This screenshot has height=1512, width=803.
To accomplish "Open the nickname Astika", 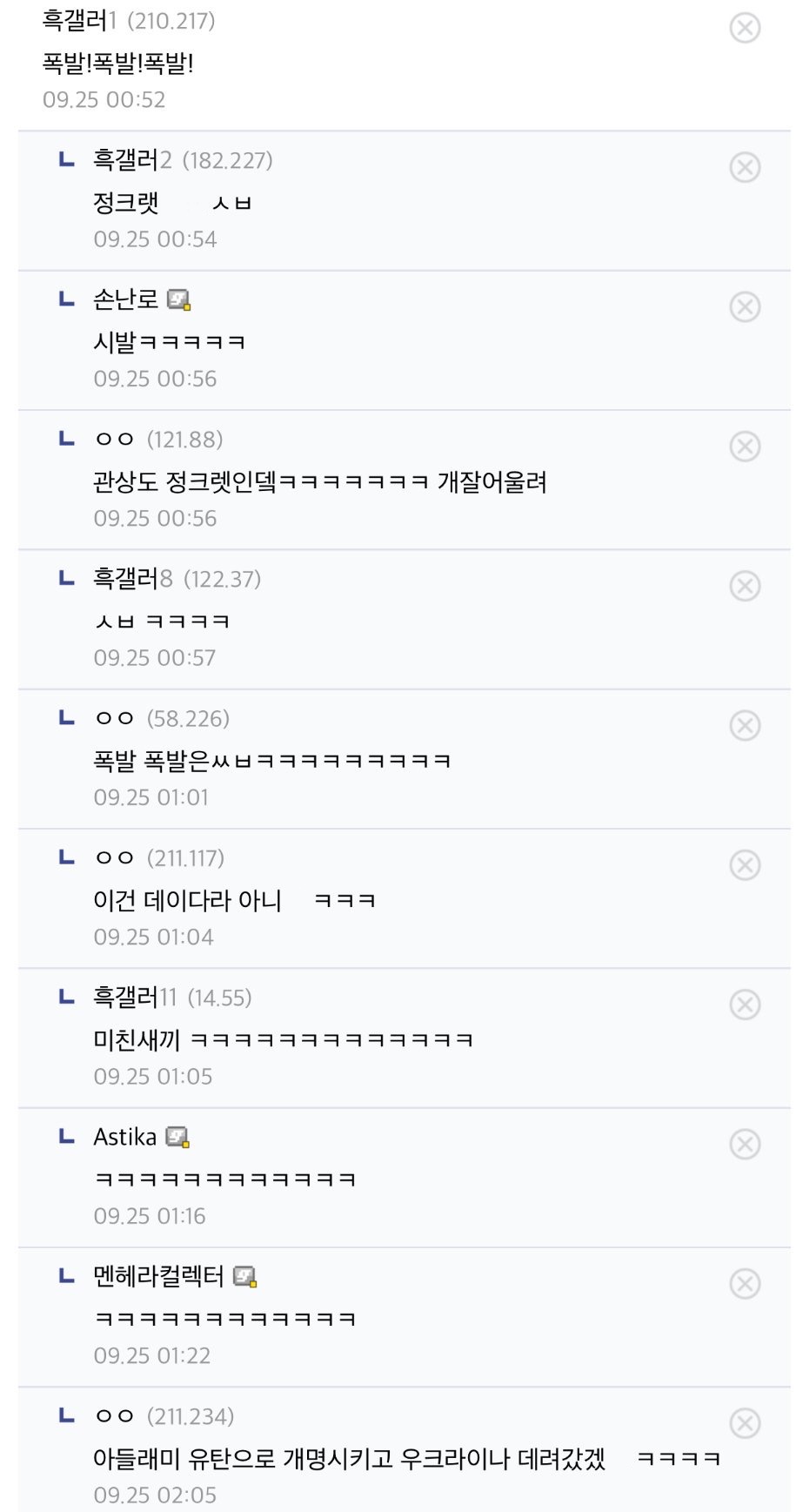I will (125, 1137).
